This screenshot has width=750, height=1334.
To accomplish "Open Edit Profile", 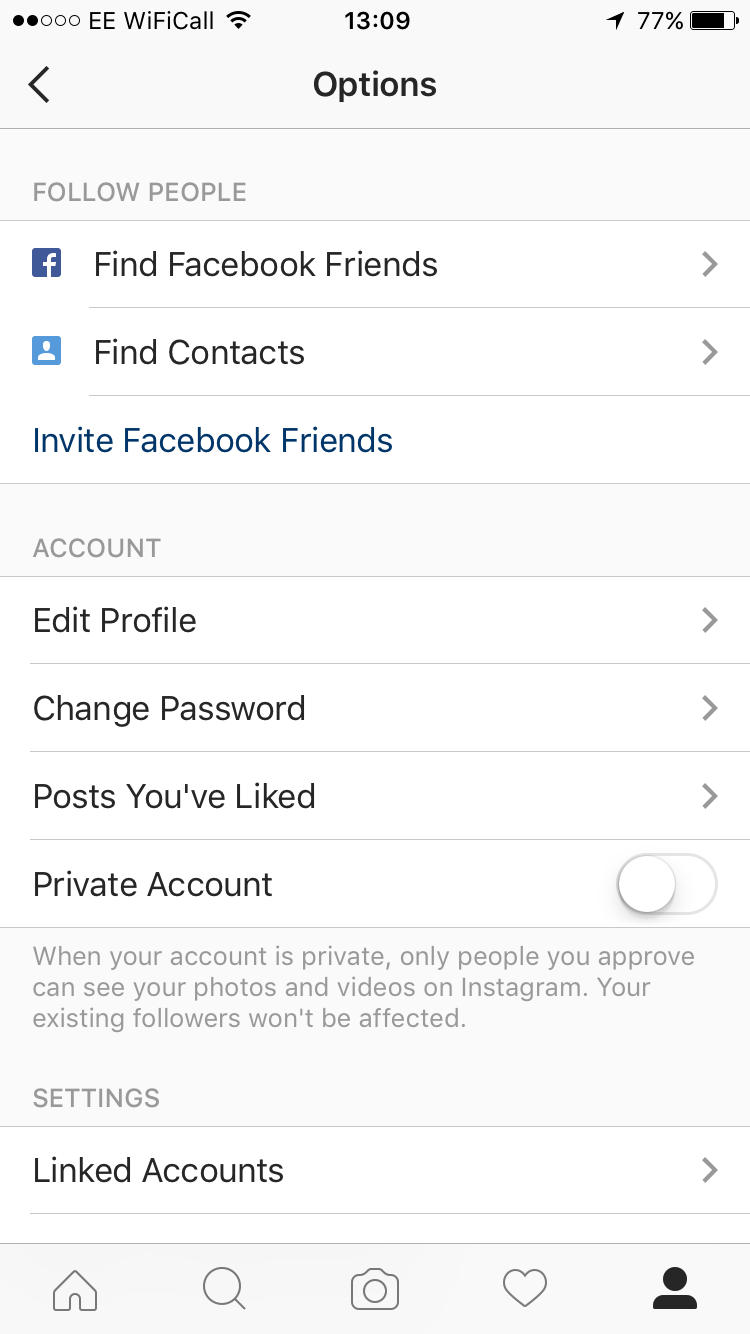I will tap(375, 620).
